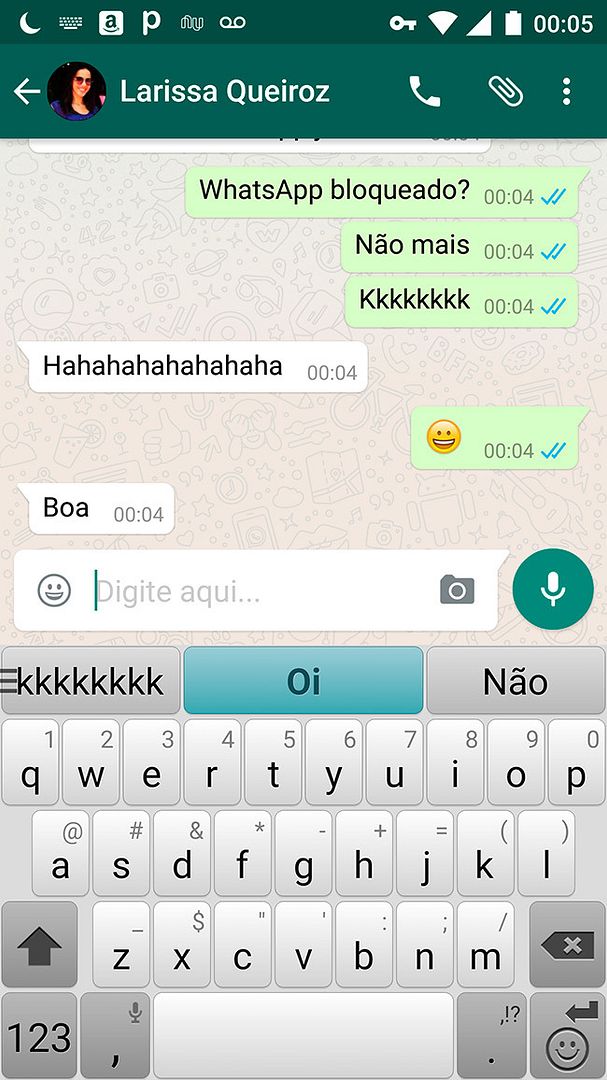
Task: Open Larissa Queiroz's contact info
Action: point(225,91)
